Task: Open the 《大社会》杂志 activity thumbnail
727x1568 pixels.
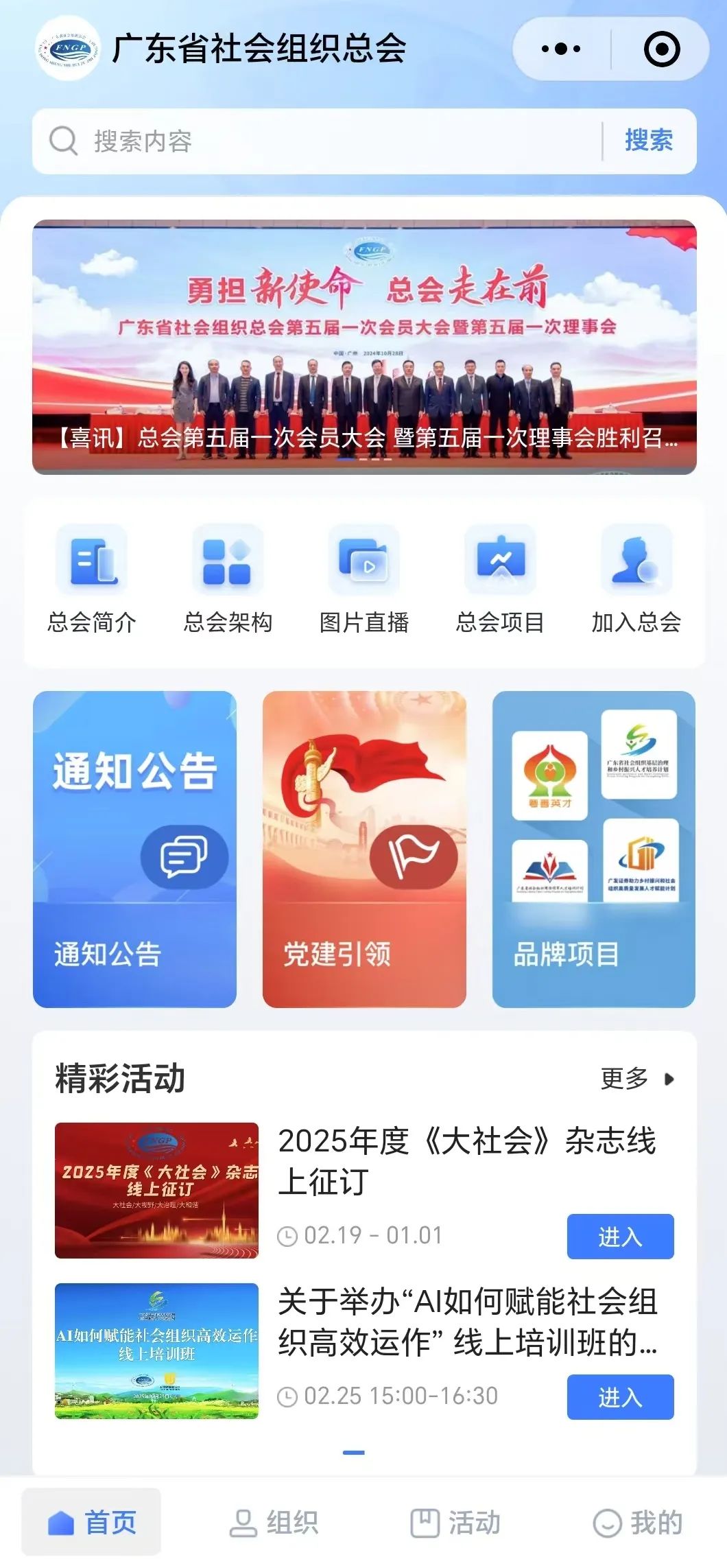Action: coord(156,1191)
